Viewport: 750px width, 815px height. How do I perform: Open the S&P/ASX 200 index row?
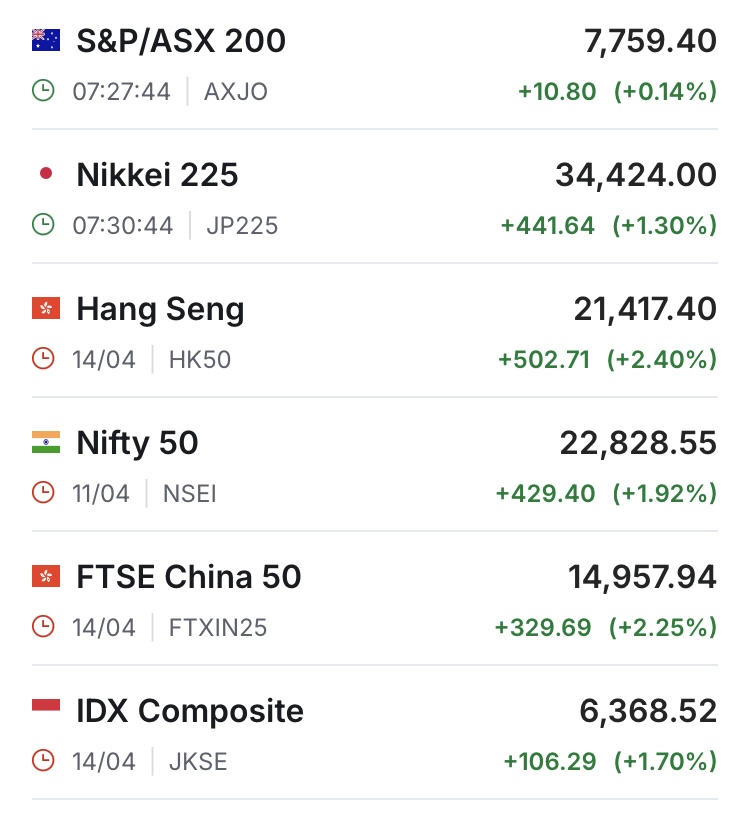point(181,42)
